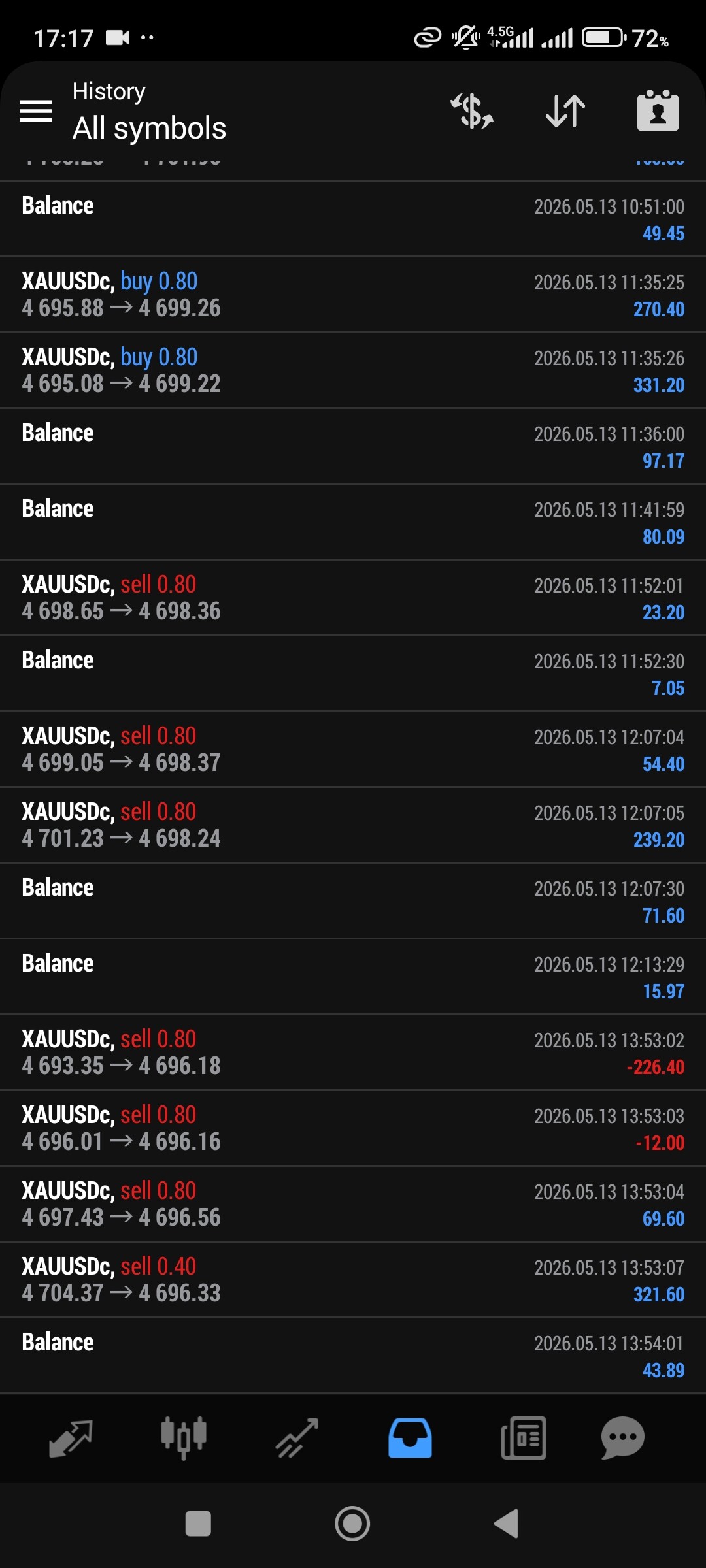Screen dimensions: 706x1568
Task: Switch to the Trade tab
Action: pyautogui.click(x=297, y=1438)
